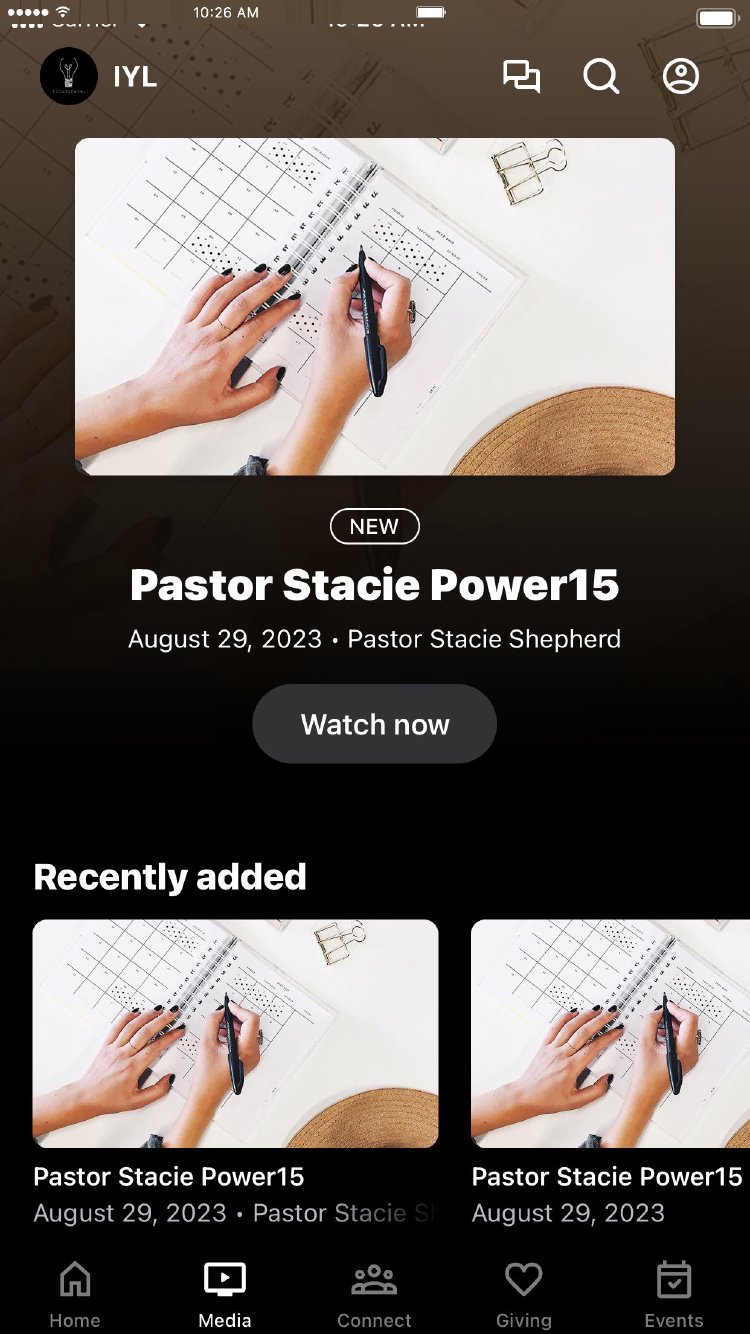Switch to the Home tab
The height and width of the screenshot is (1334, 750).
[x=75, y=1294]
